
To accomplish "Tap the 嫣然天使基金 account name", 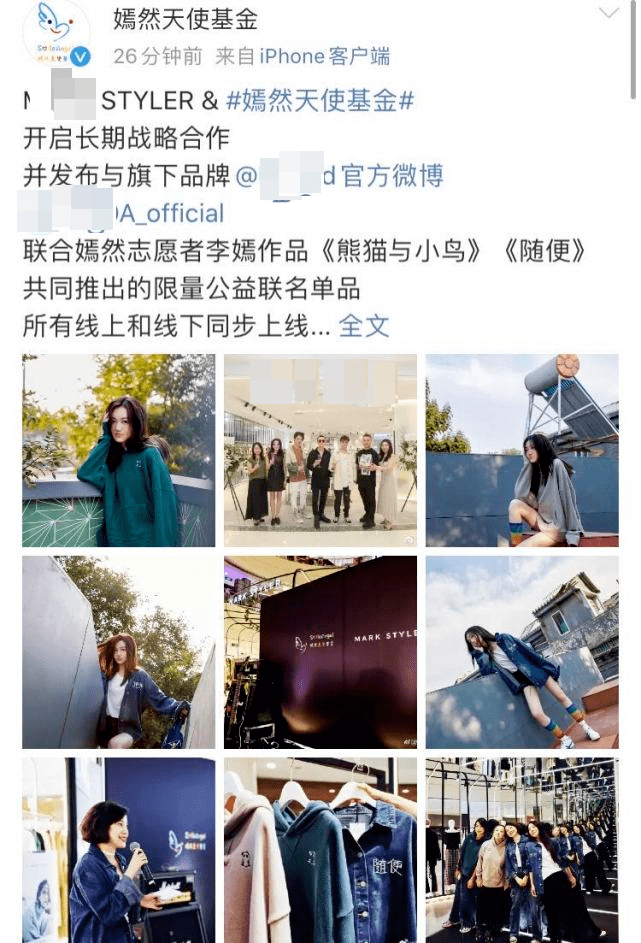I will click(185, 18).
